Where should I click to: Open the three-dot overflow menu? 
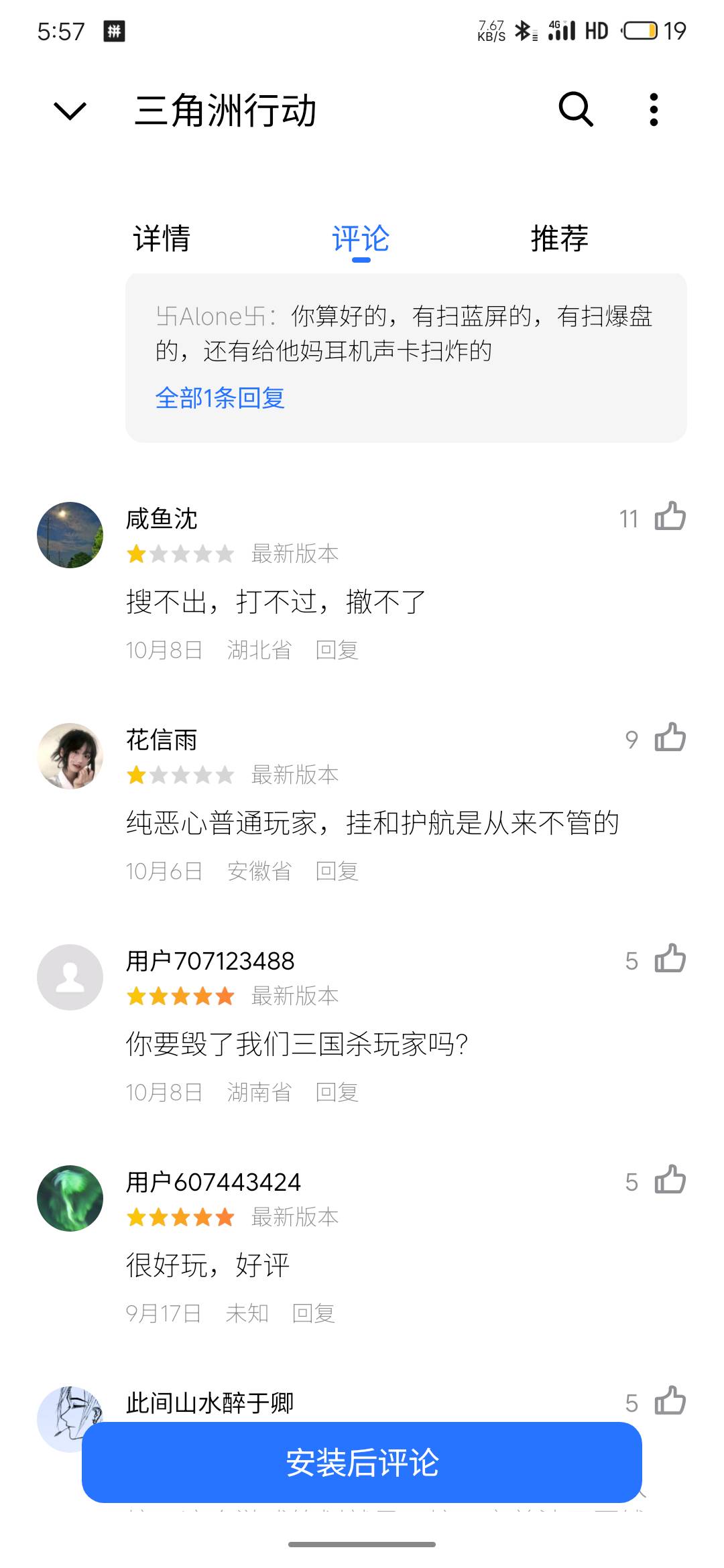[x=654, y=109]
